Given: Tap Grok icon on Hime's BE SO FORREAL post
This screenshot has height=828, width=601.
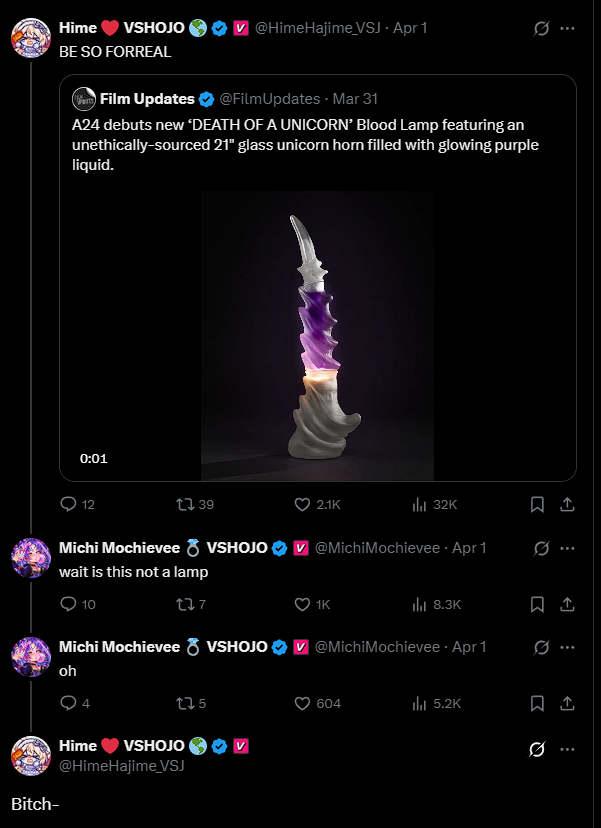Looking at the screenshot, I should click(x=541, y=28).
